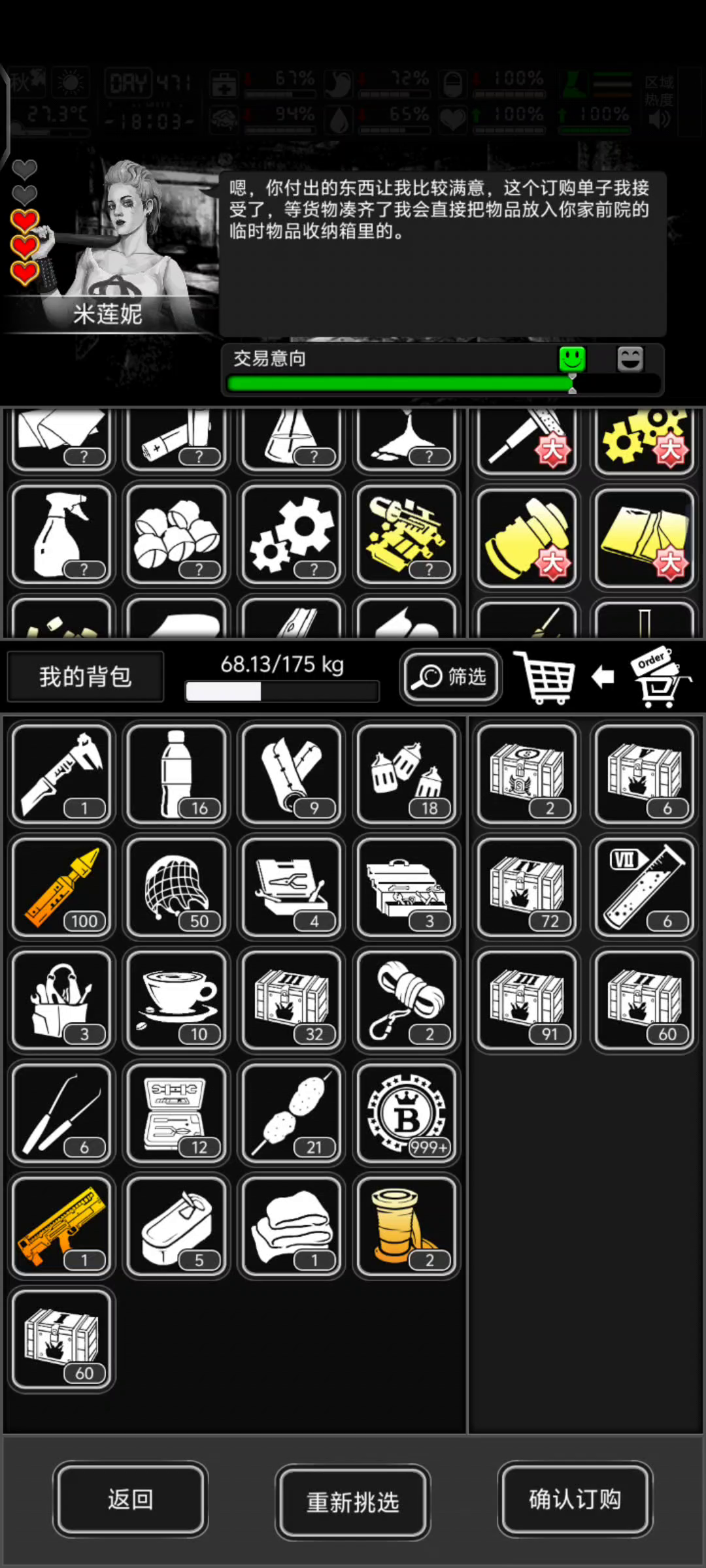
Task: Select the coffee cup item with count 10
Action: [176, 1000]
